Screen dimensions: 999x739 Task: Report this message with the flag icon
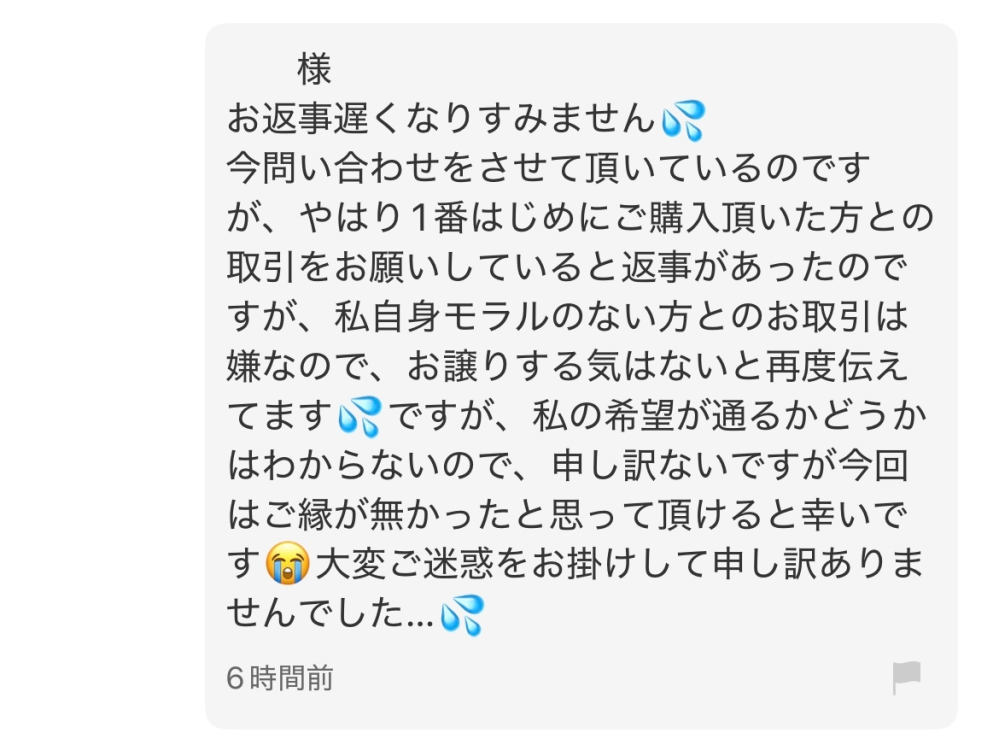(x=906, y=678)
